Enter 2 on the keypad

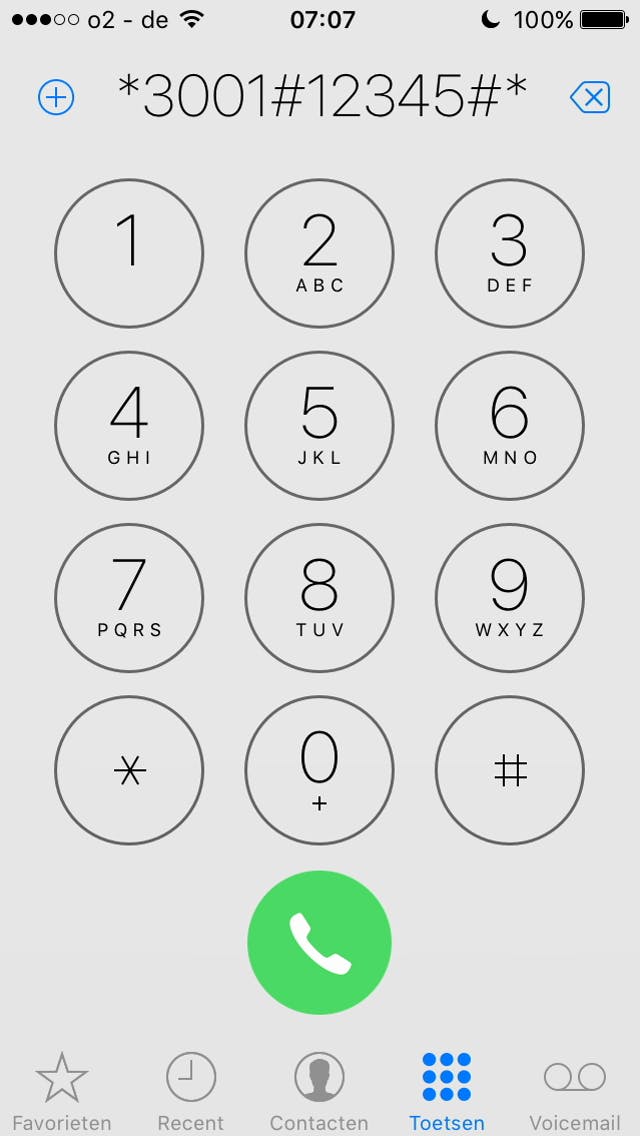click(319, 254)
